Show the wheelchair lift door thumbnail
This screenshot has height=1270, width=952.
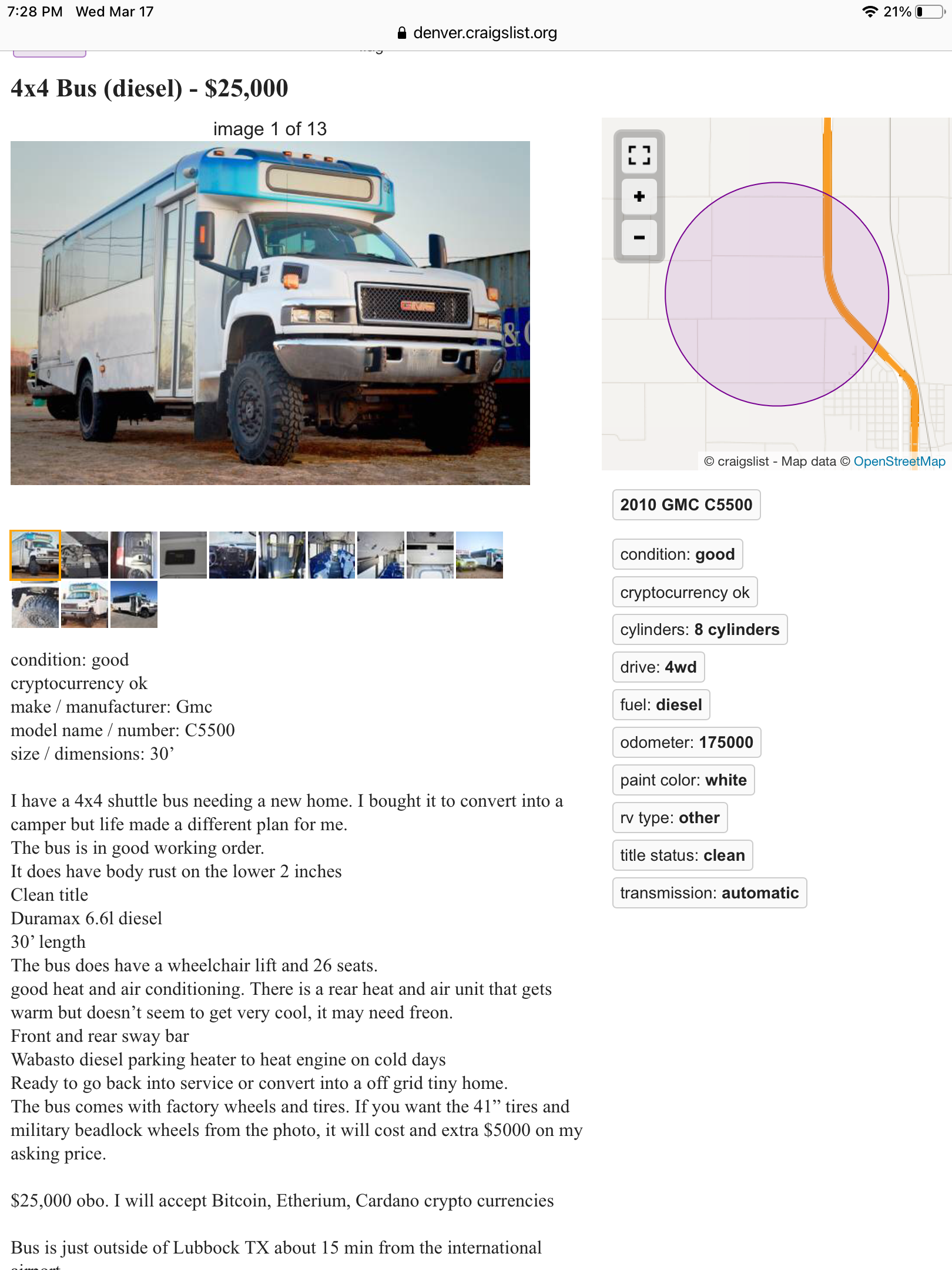tap(282, 555)
